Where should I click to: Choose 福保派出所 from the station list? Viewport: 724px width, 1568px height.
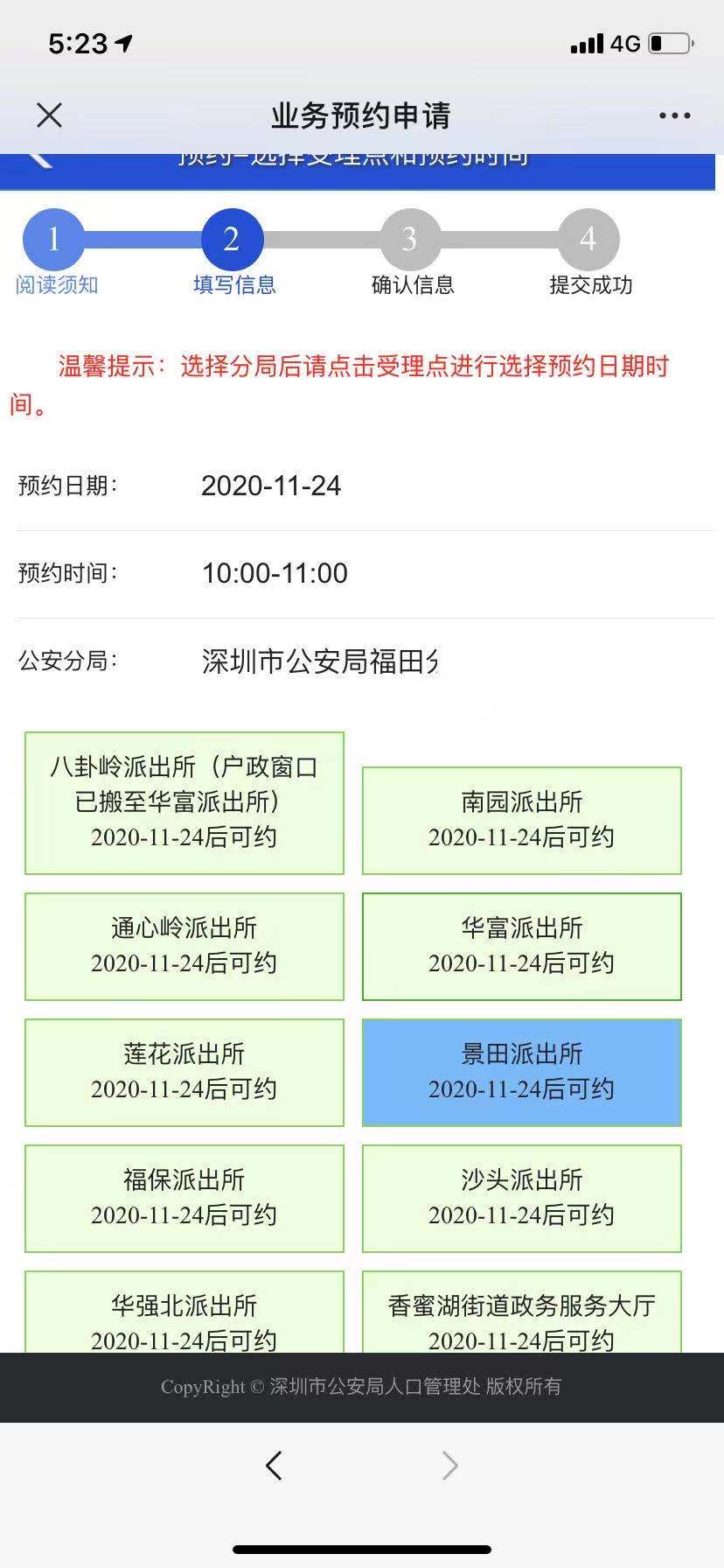coord(184,1198)
